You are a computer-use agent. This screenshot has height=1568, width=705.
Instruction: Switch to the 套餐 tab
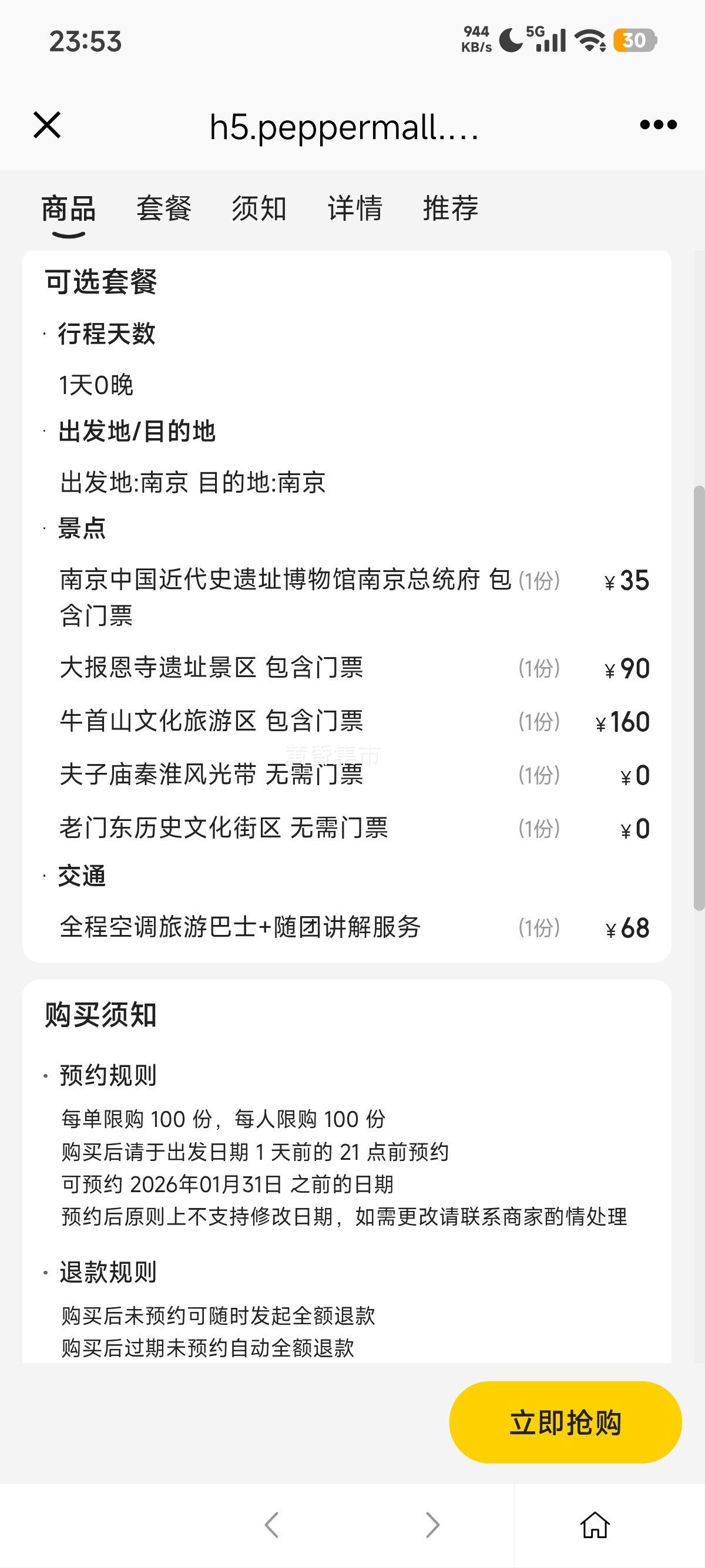[x=163, y=209]
